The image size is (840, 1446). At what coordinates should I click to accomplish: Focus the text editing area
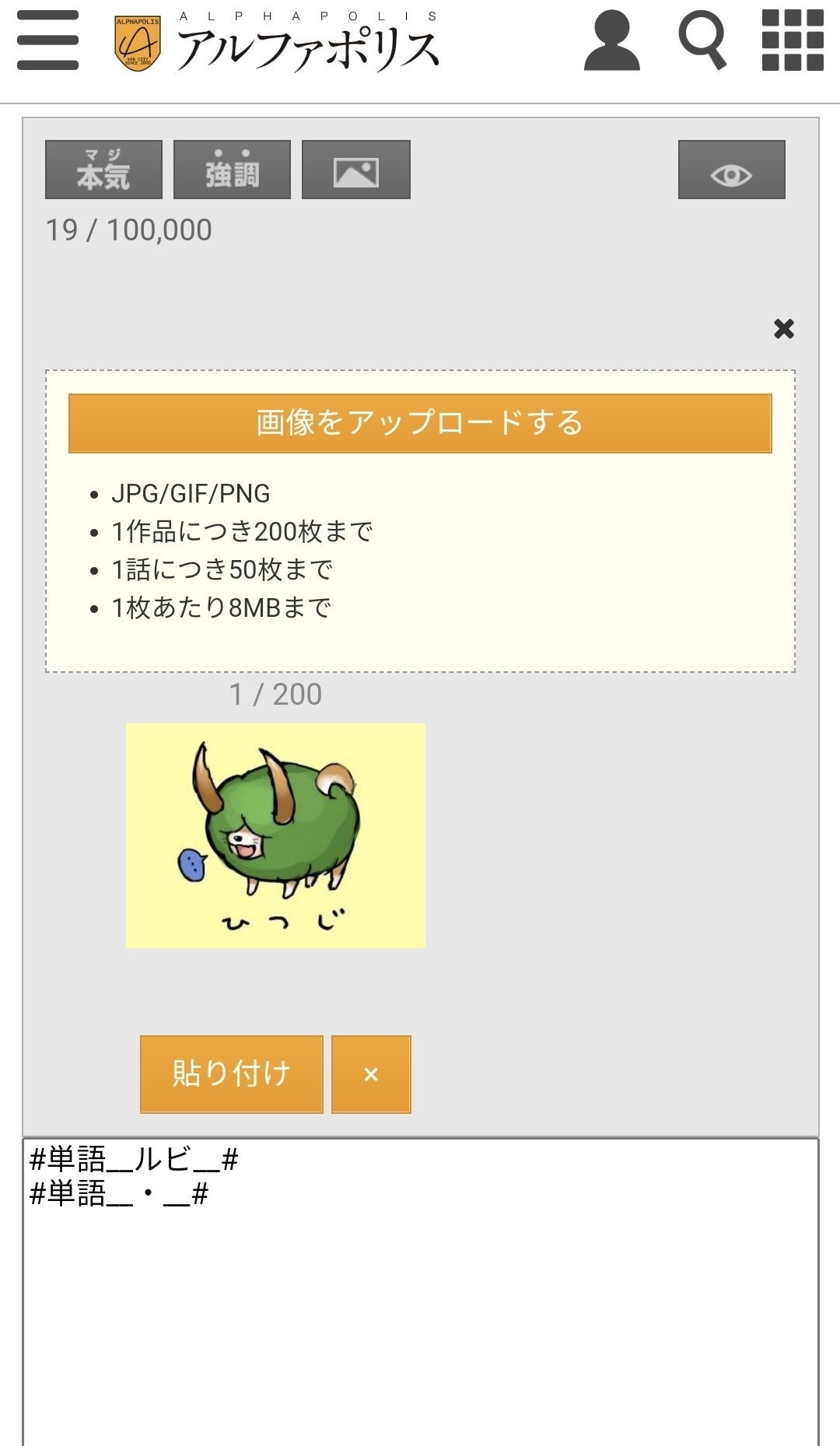(420, 1307)
